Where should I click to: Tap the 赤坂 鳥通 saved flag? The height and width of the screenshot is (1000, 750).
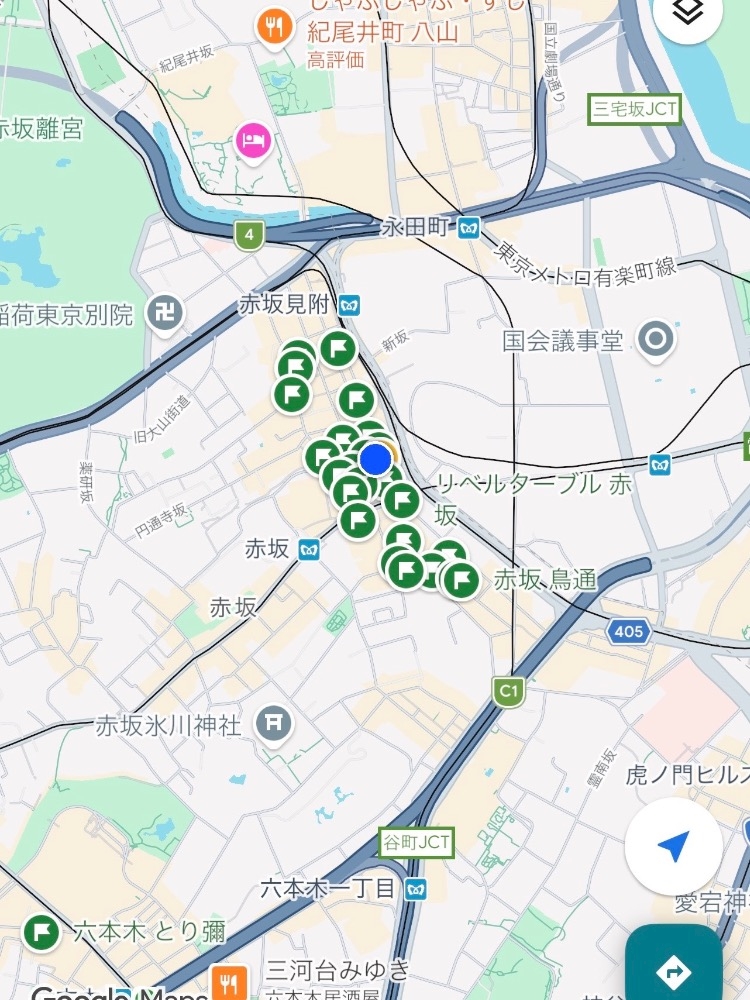[x=461, y=580]
